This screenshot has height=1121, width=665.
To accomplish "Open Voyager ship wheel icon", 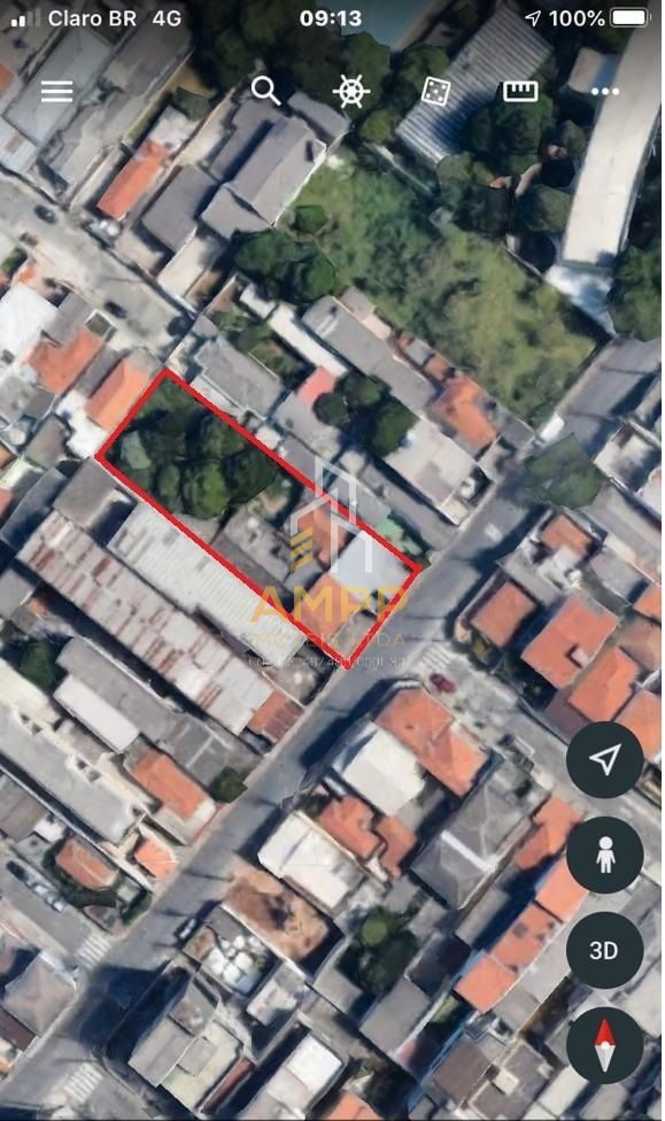I will pos(351,92).
